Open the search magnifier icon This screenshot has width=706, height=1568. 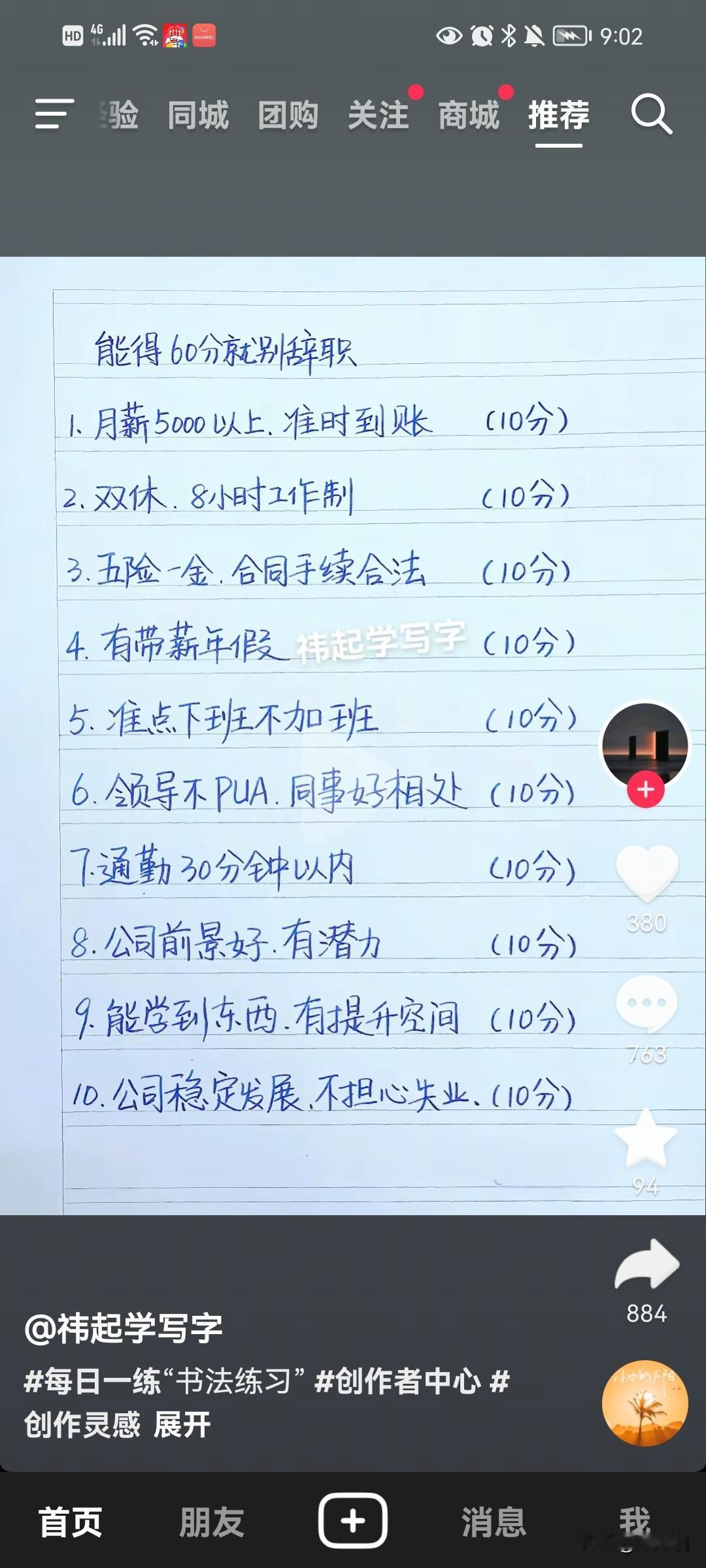651,115
